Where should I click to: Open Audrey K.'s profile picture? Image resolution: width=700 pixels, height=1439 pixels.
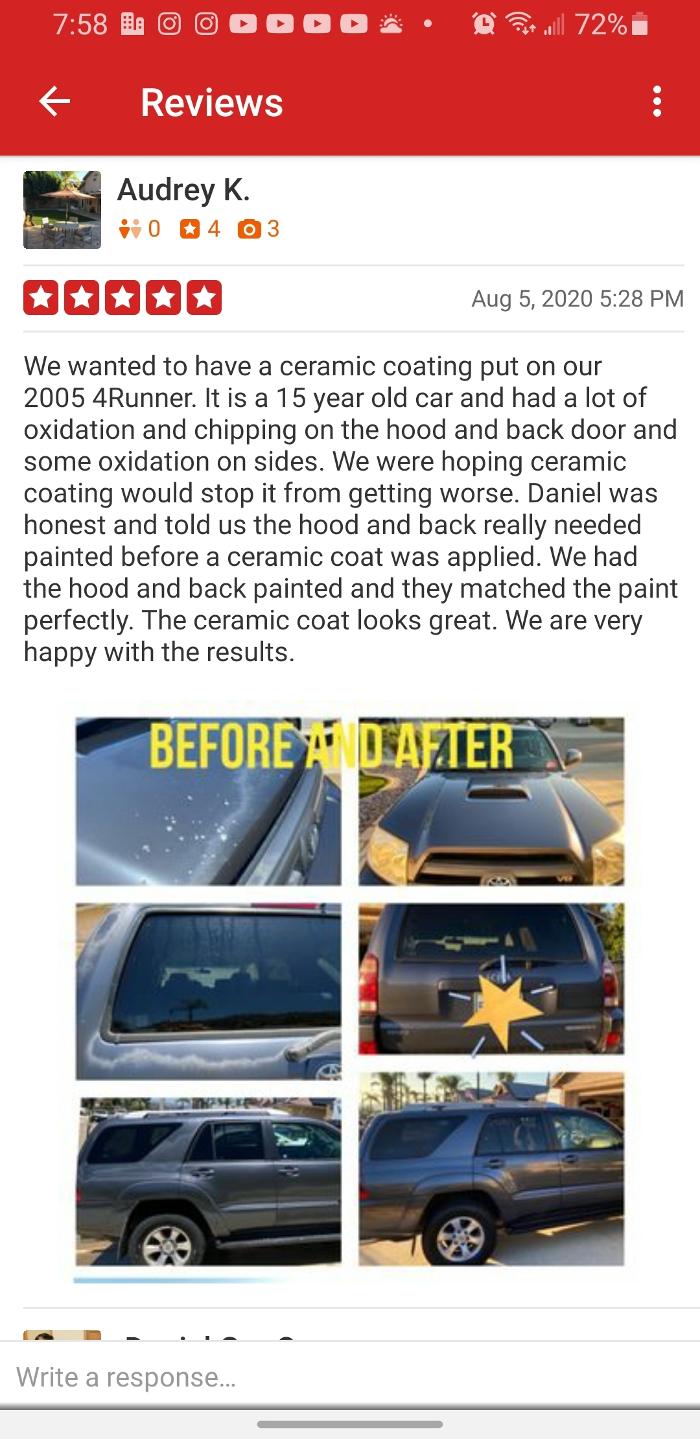click(x=62, y=210)
